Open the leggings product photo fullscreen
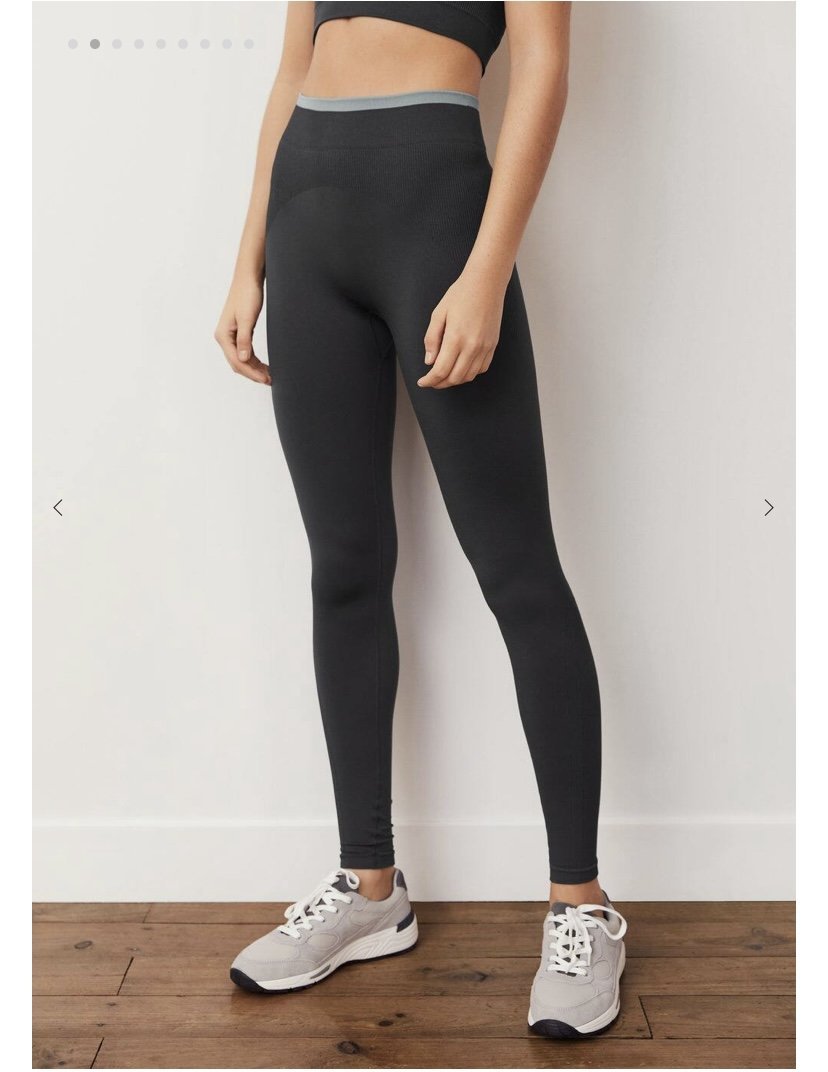The image size is (828, 1072). tap(414, 500)
